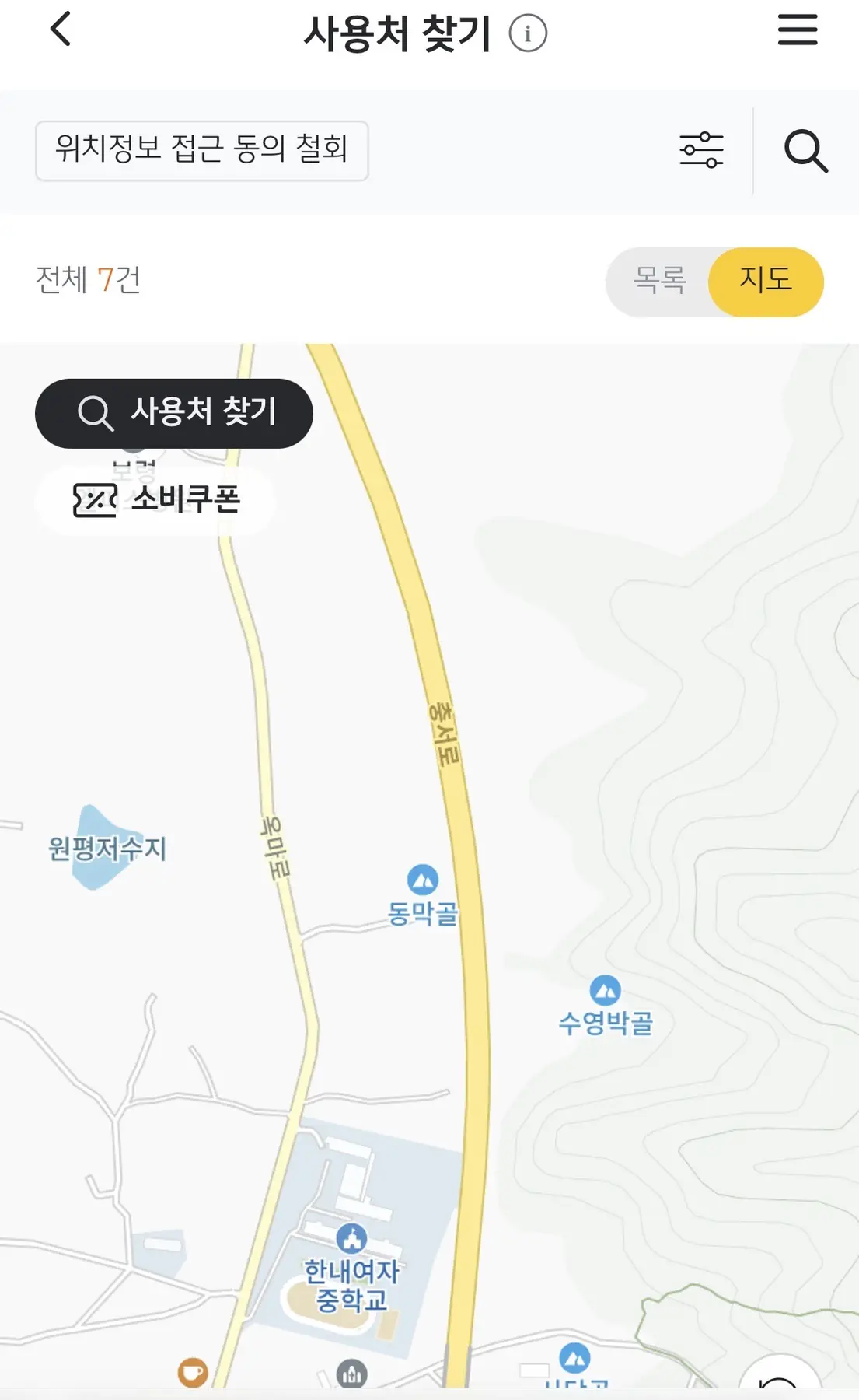
Task: Tap the orange cafe marker on the map
Action: click(x=192, y=1370)
